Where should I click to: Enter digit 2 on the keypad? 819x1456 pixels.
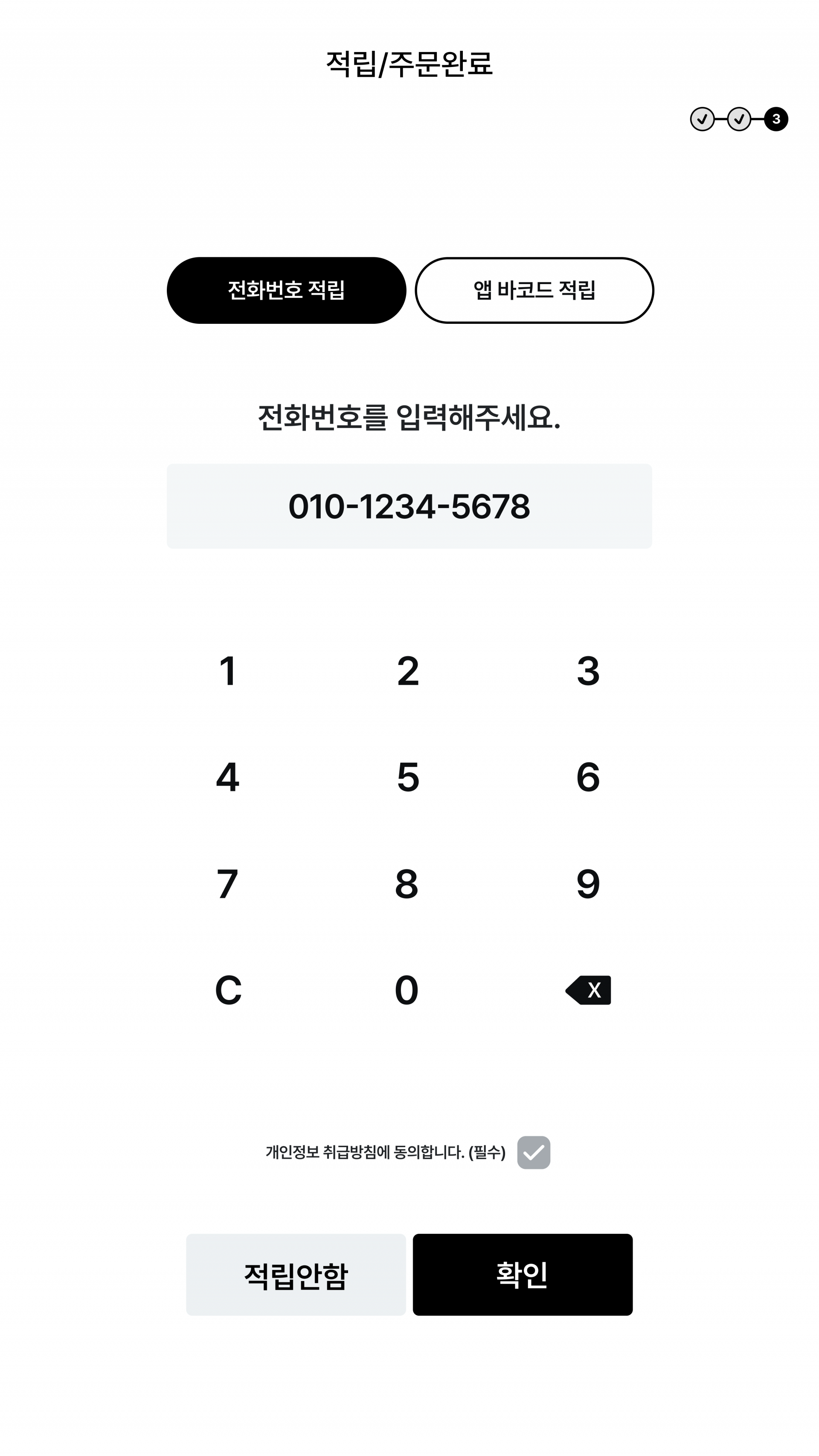[x=408, y=671]
